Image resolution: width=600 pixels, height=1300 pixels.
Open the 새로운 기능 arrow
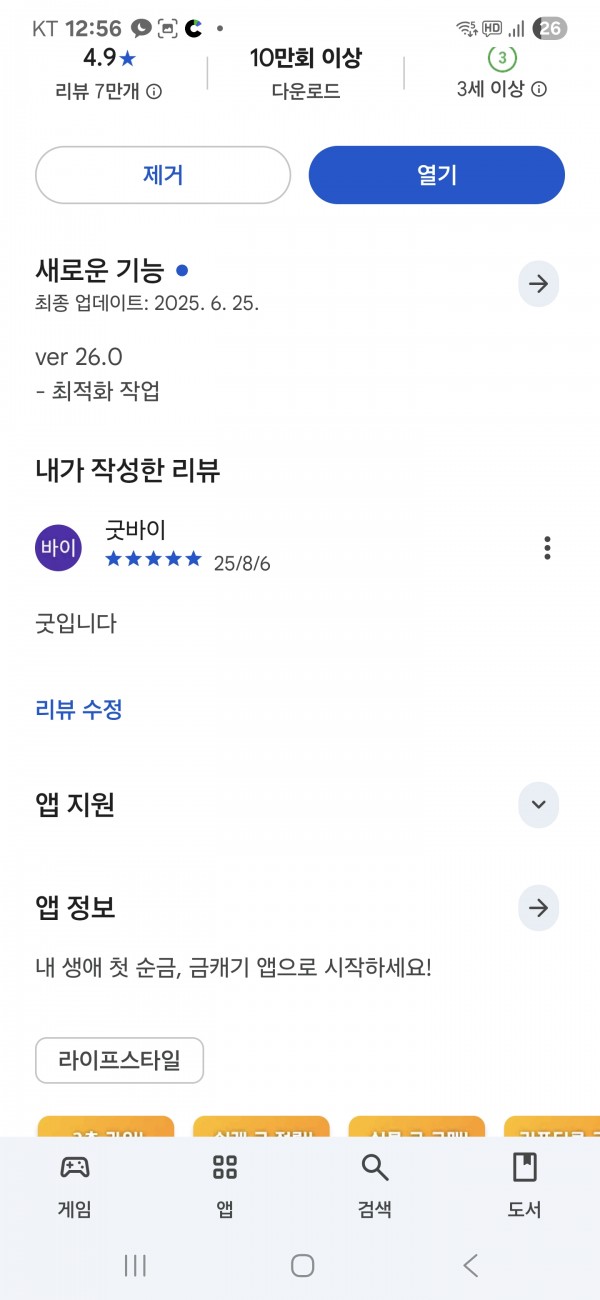click(538, 284)
